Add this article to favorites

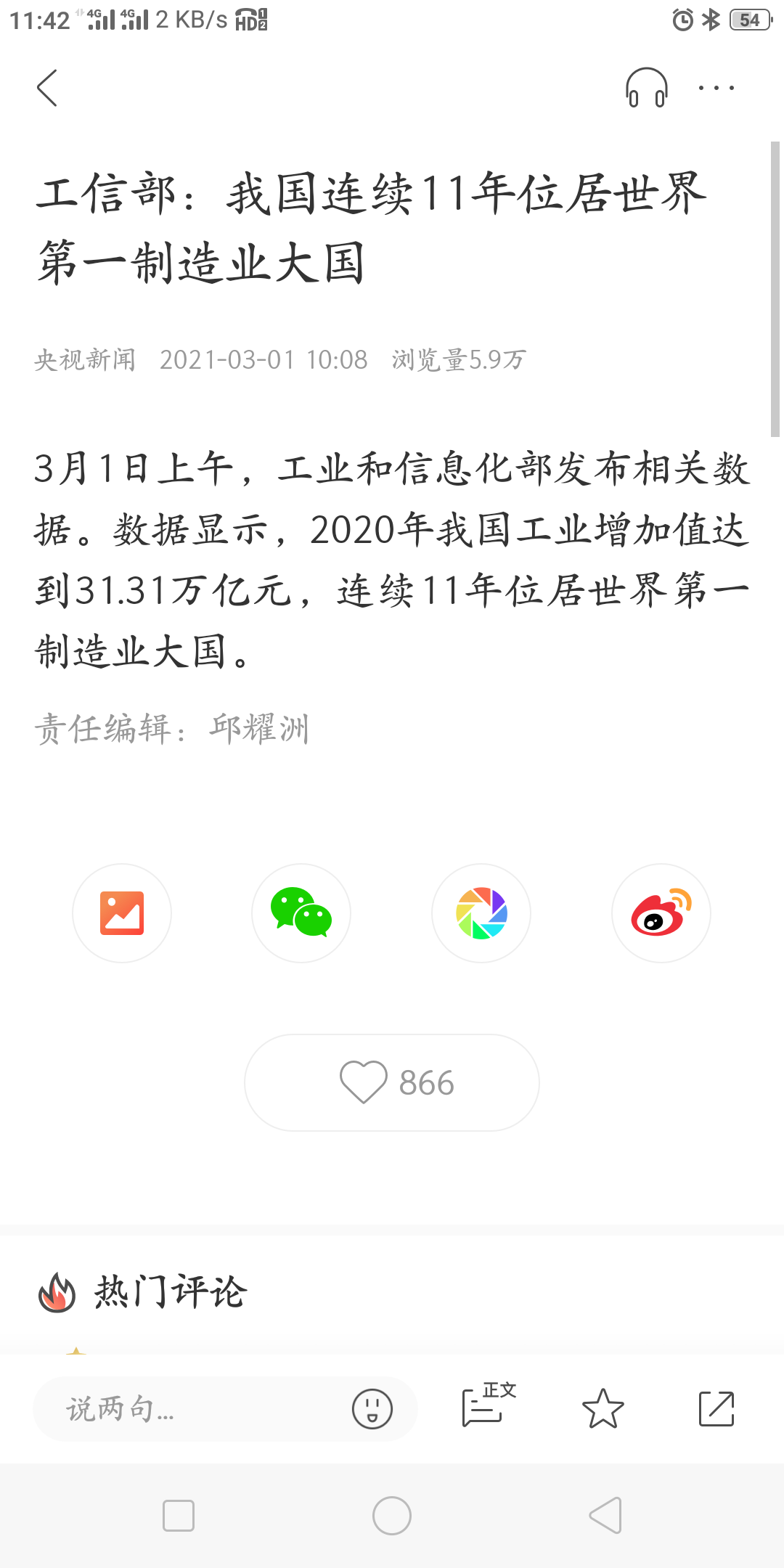pyautogui.click(x=603, y=1409)
